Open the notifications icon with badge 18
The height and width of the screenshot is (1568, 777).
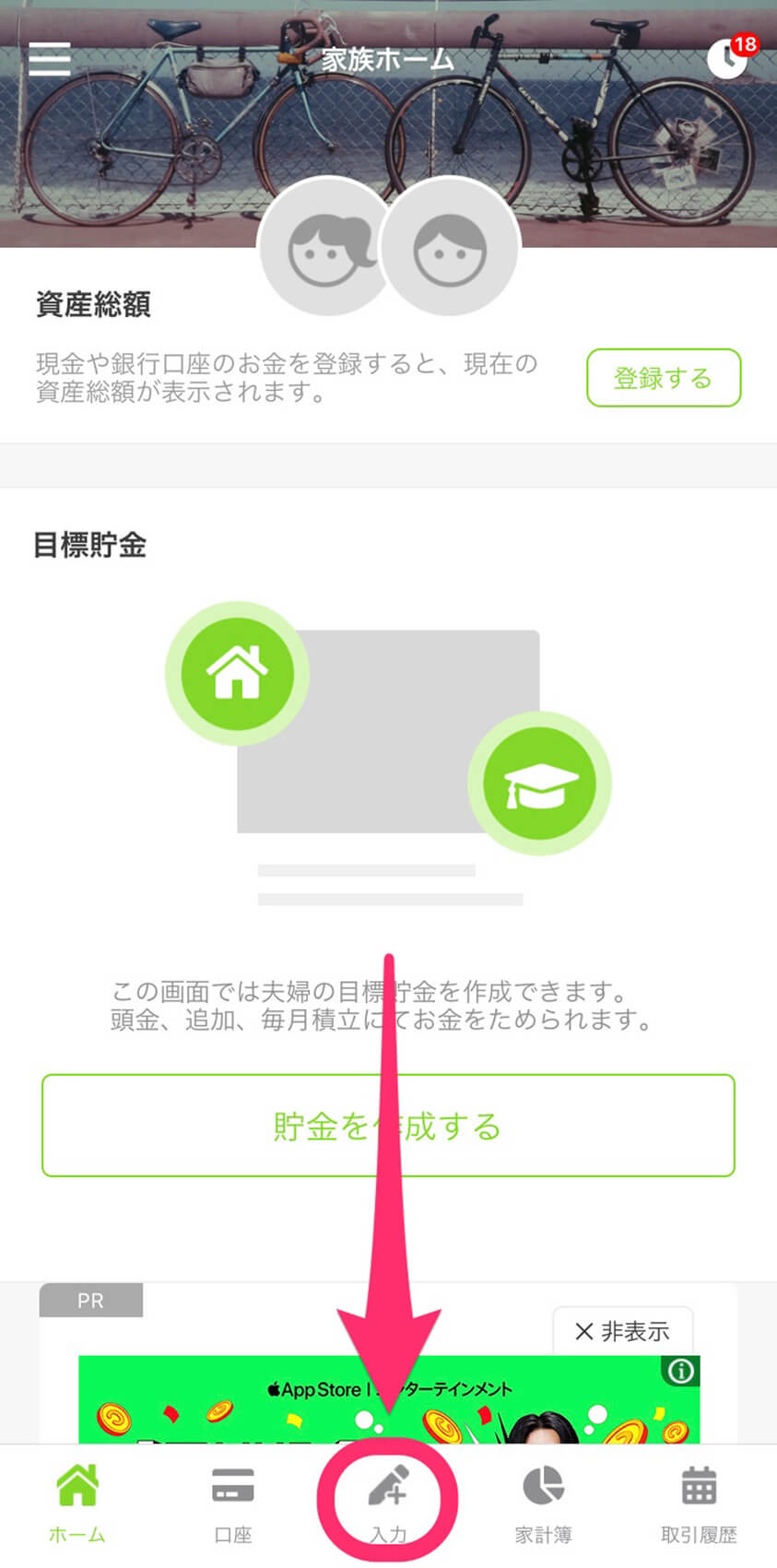[x=728, y=58]
